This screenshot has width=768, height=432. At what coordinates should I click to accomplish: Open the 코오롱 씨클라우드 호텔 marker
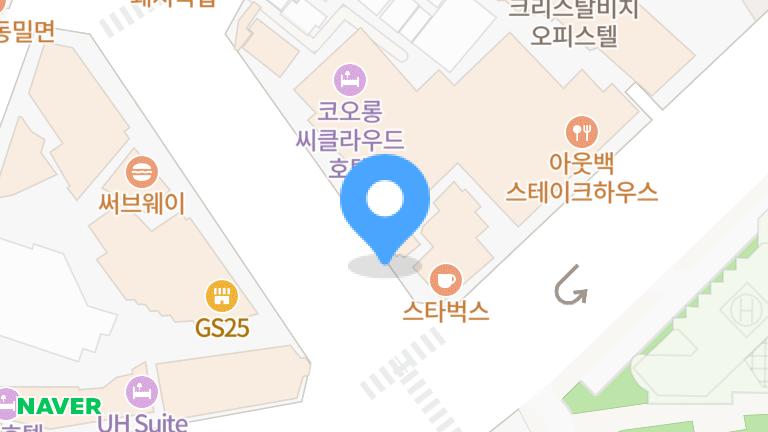348,76
